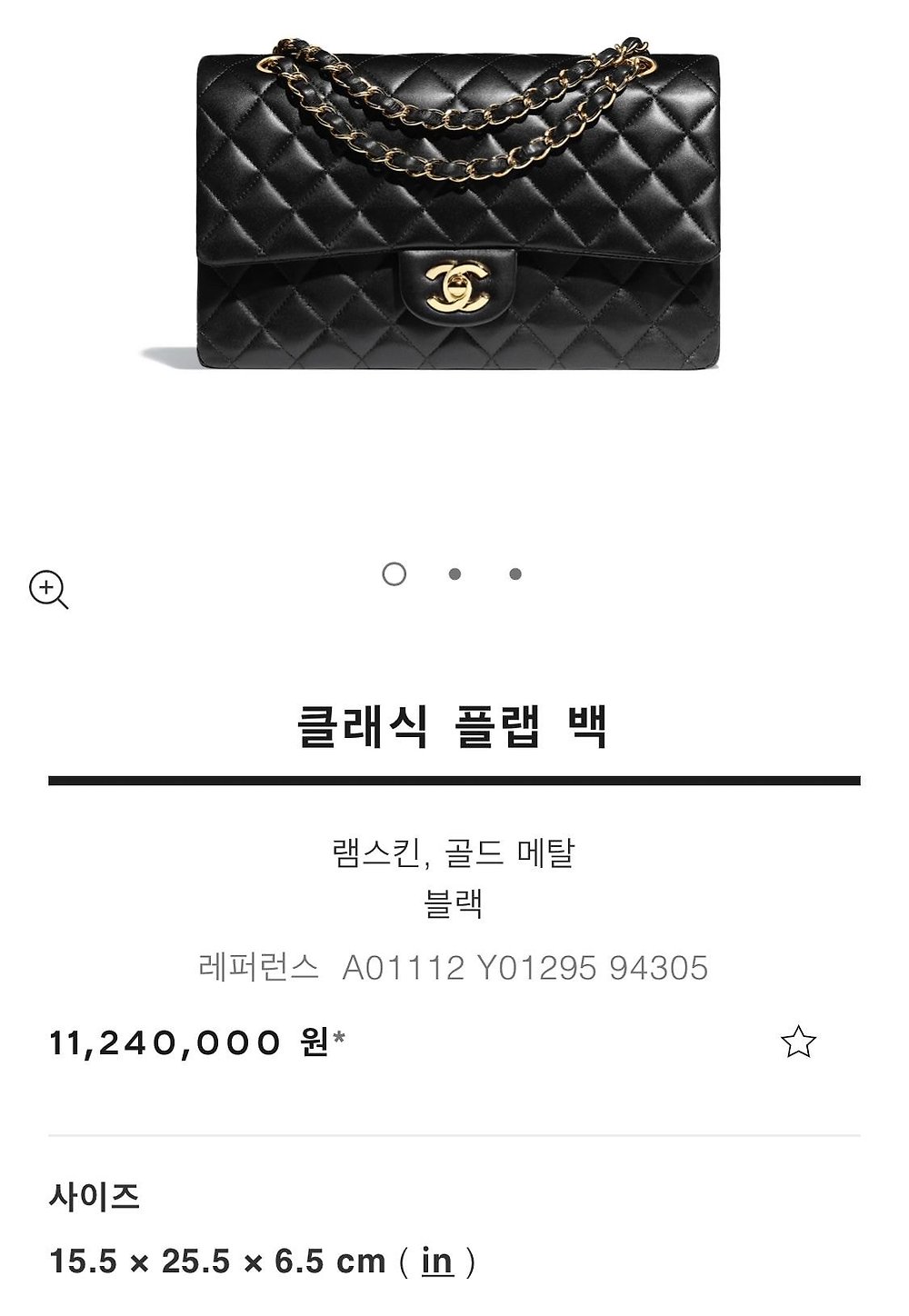Add the bag to wishlist with star
This screenshot has width=909, height=1316.
click(x=798, y=1042)
